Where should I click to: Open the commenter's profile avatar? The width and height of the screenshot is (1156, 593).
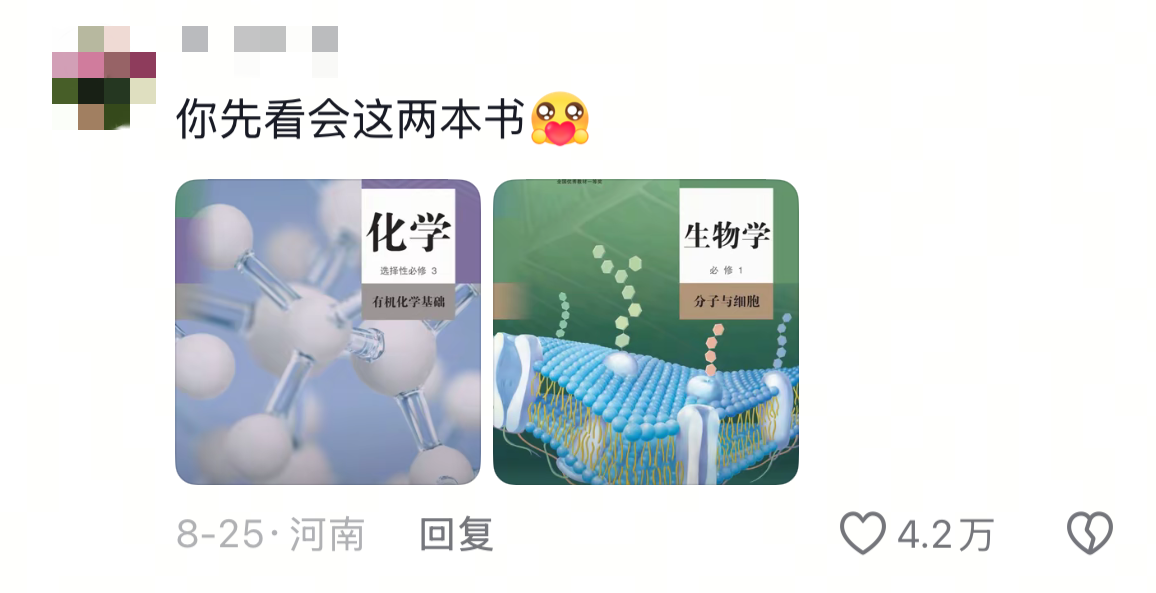(x=104, y=78)
